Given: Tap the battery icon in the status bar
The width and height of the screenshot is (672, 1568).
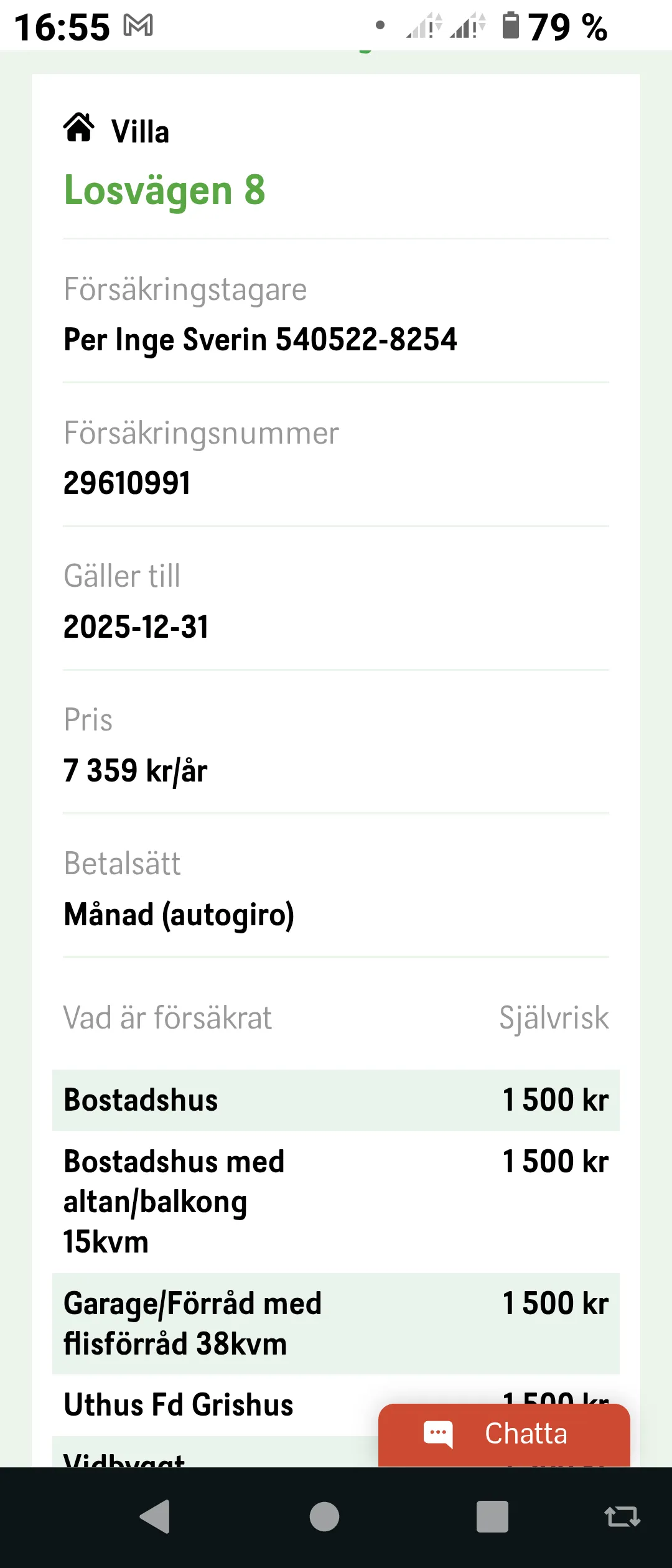Looking at the screenshot, I should [511, 26].
